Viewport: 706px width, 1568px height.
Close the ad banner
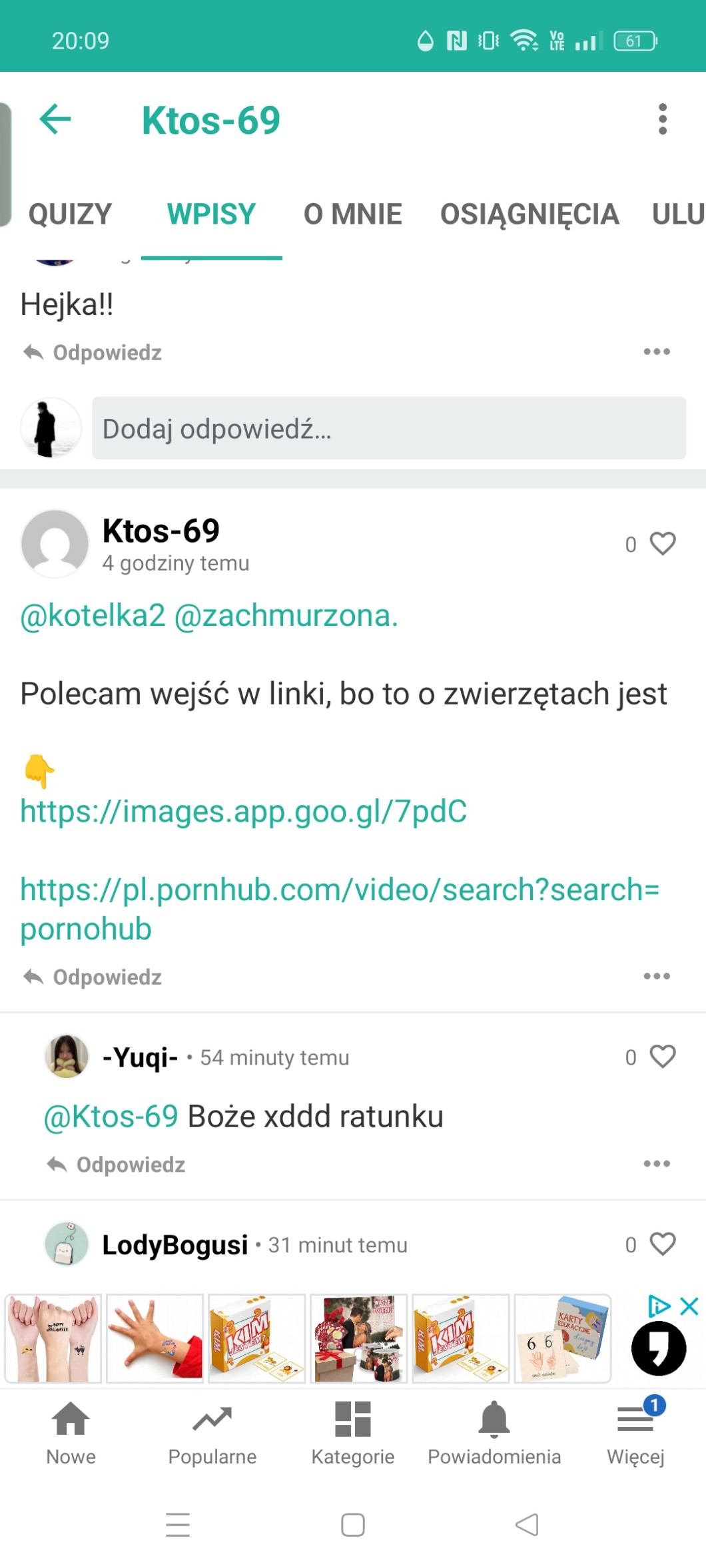click(689, 1306)
